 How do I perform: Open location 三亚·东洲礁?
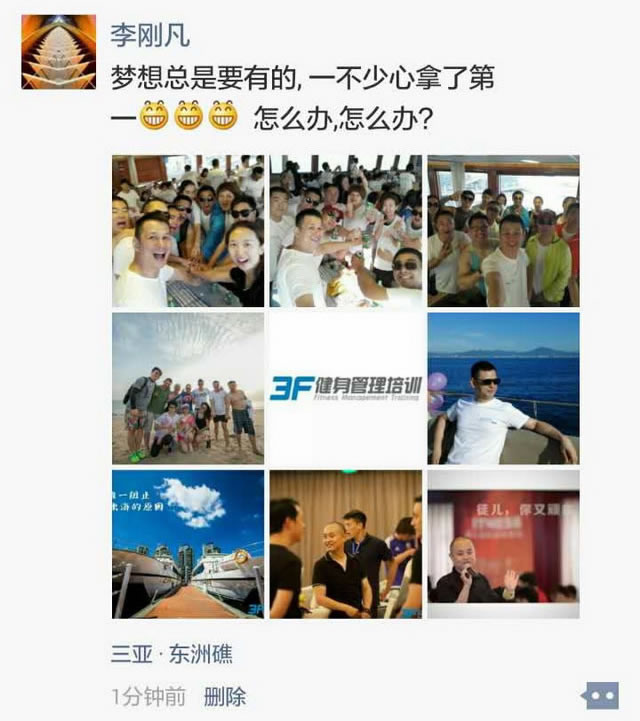coord(172,655)
